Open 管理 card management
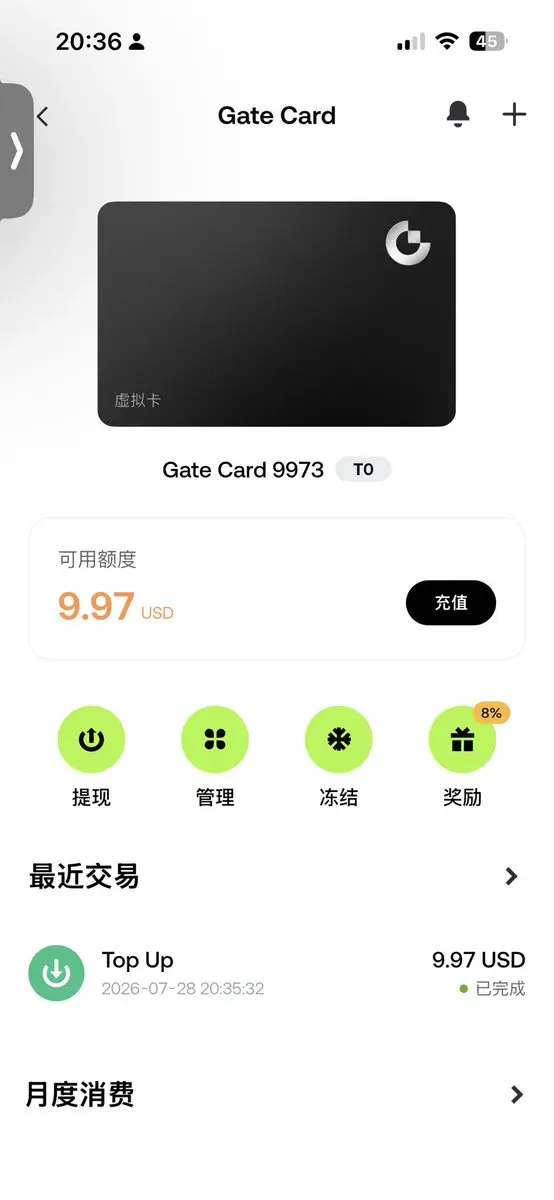Viewport: 554px width, 1200px height. pos(215,756)
